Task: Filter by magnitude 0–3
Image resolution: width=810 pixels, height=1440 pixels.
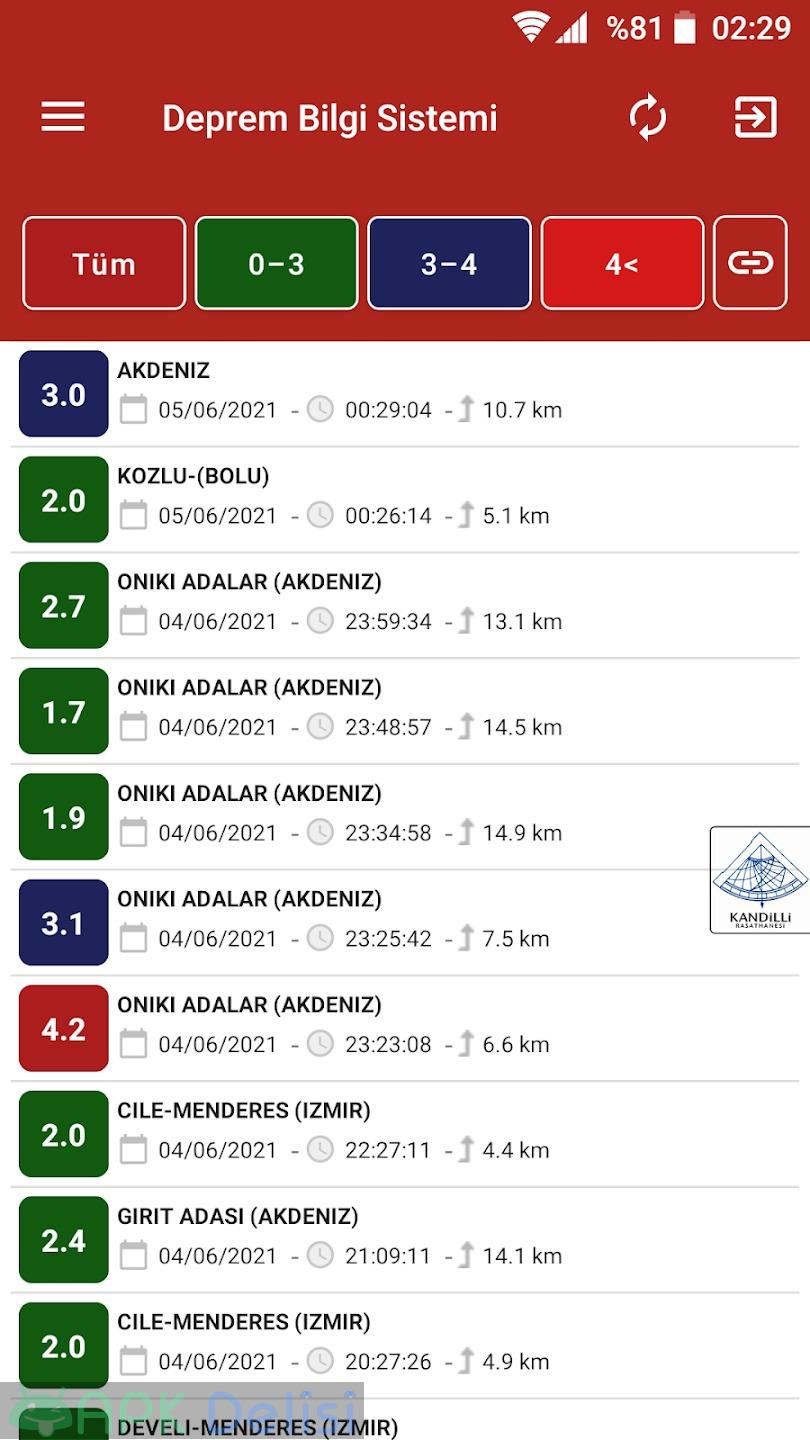Action: 276,264
